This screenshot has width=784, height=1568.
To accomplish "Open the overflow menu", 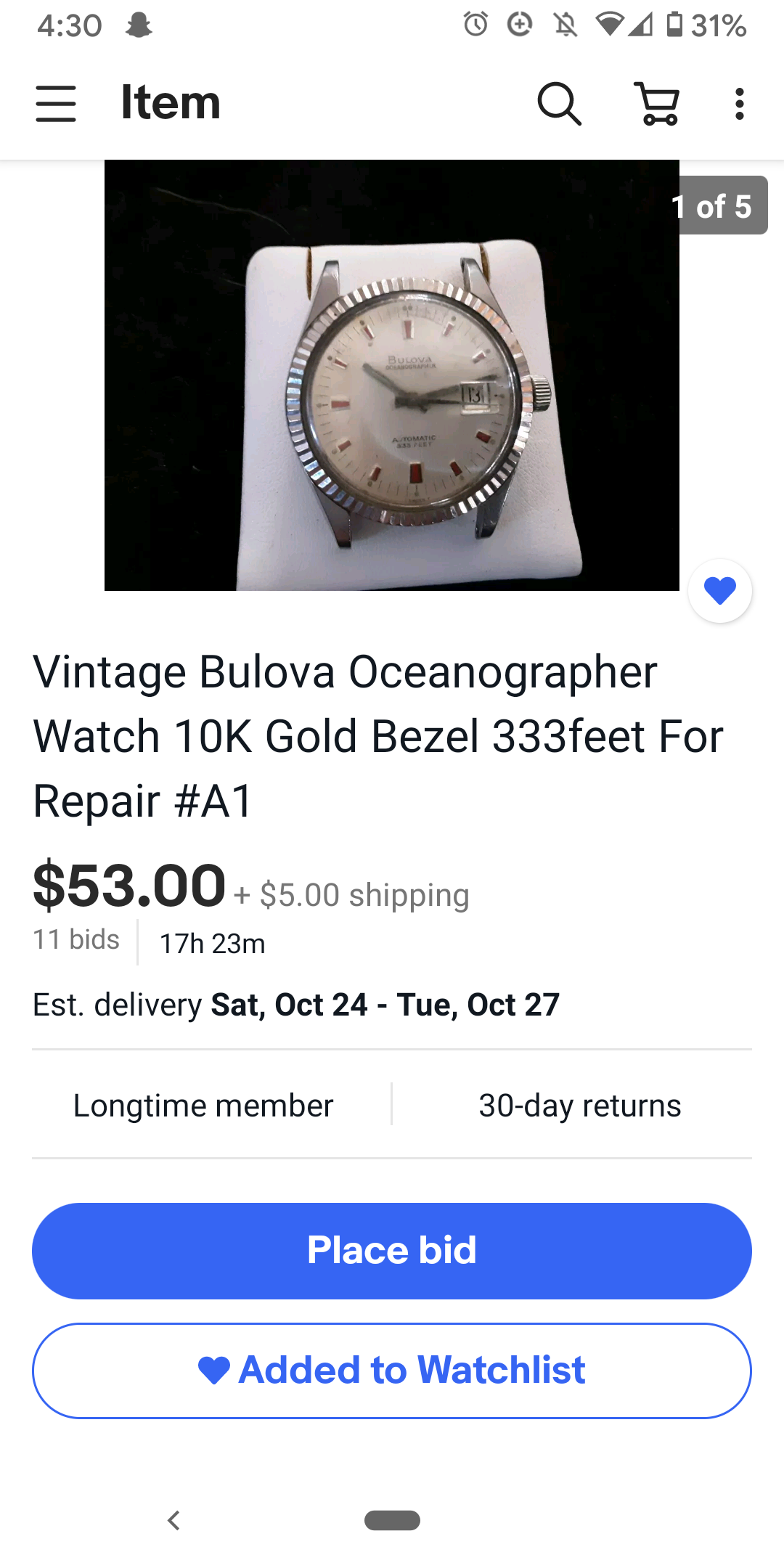I will click(x=739, y=103).
